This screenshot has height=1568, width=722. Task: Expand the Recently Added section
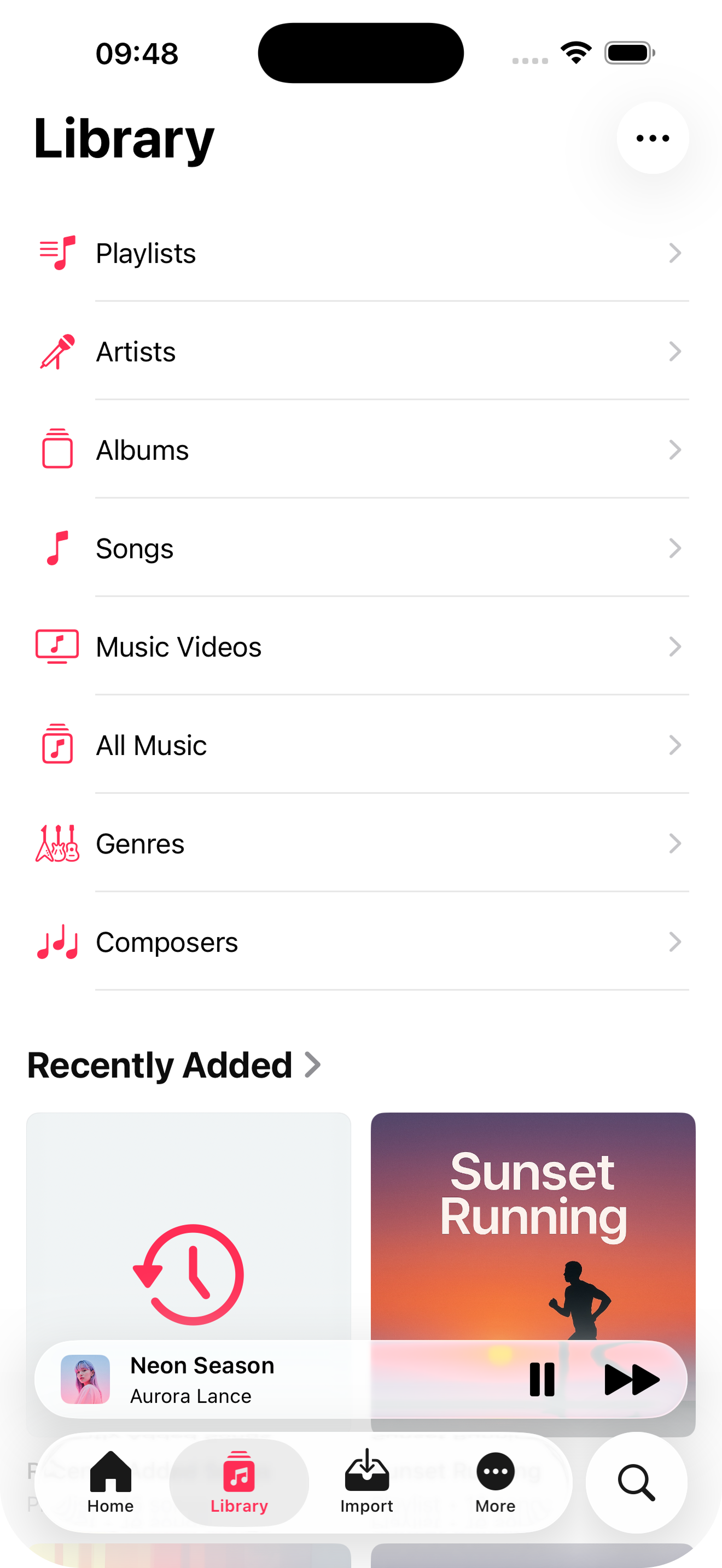(x=174, y=1065)
